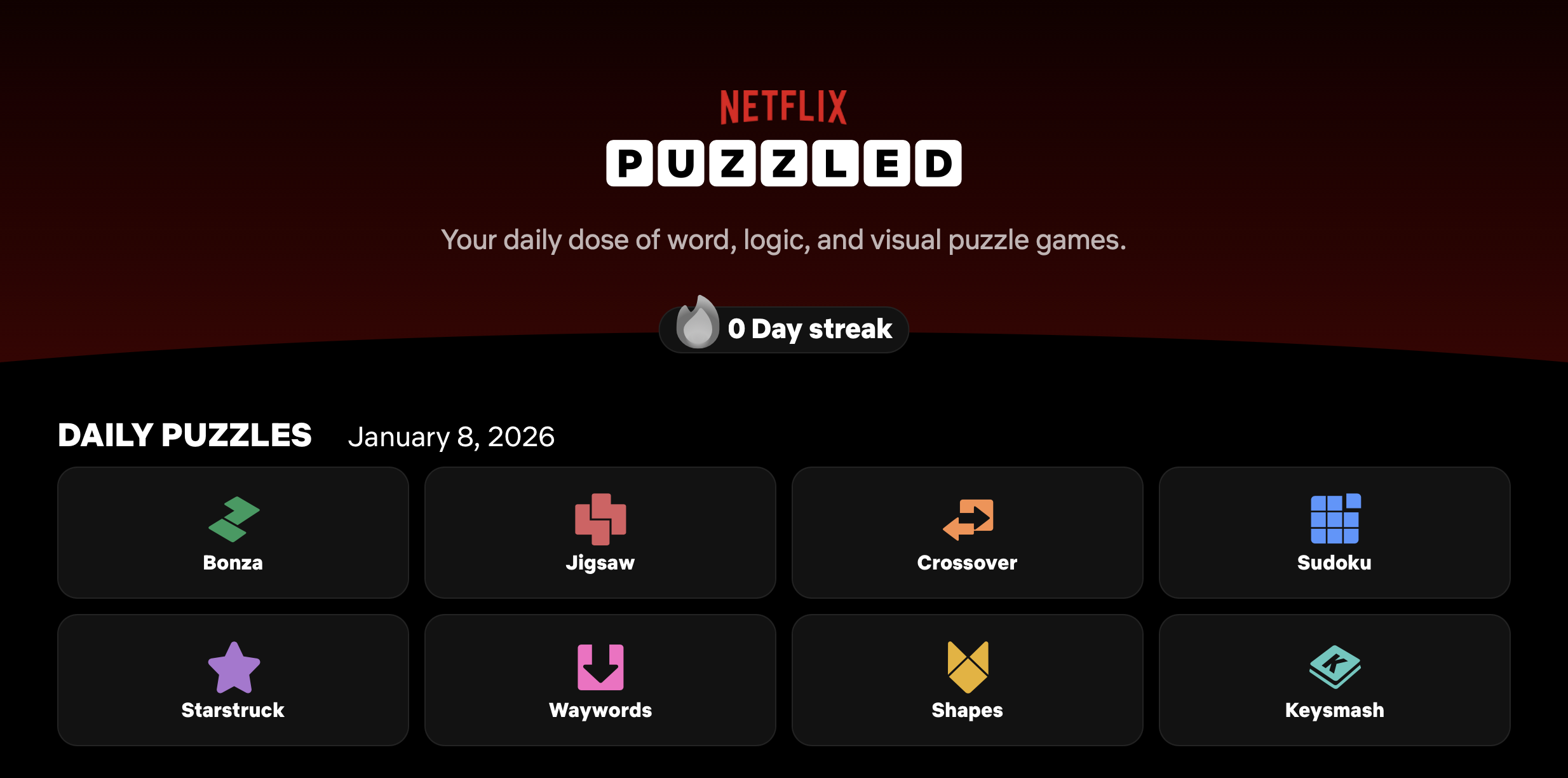This screenshot has width=1568, height=778.
Task: Launch today's Sudoku
Action: (x=1334, y=533)
